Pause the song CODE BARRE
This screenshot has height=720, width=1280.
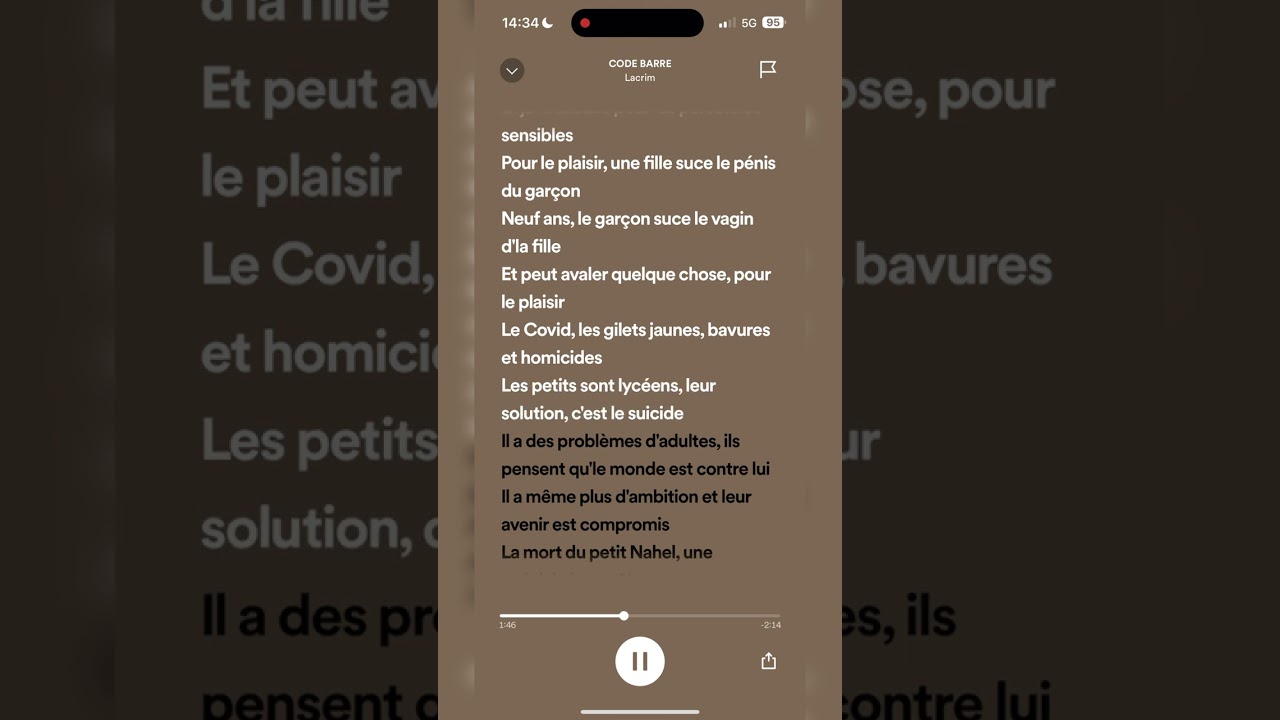[640, 661]
